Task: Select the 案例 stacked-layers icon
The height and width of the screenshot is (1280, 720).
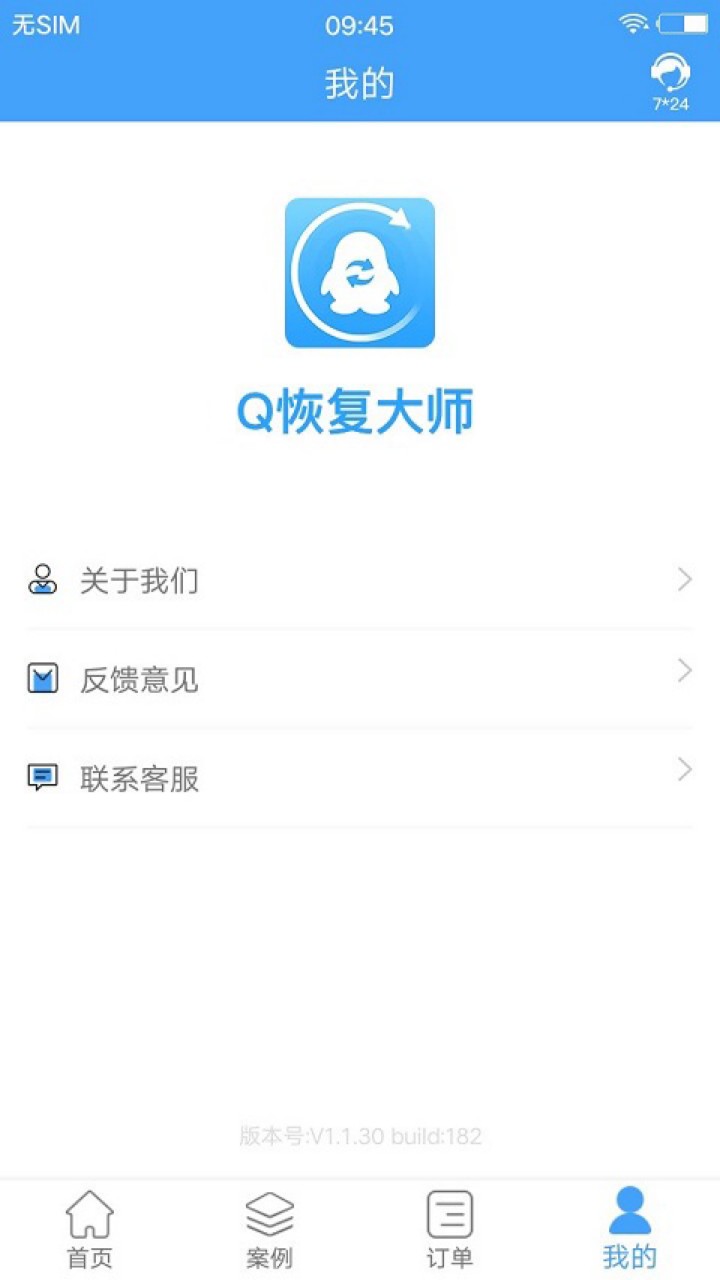Action: 268,1213
